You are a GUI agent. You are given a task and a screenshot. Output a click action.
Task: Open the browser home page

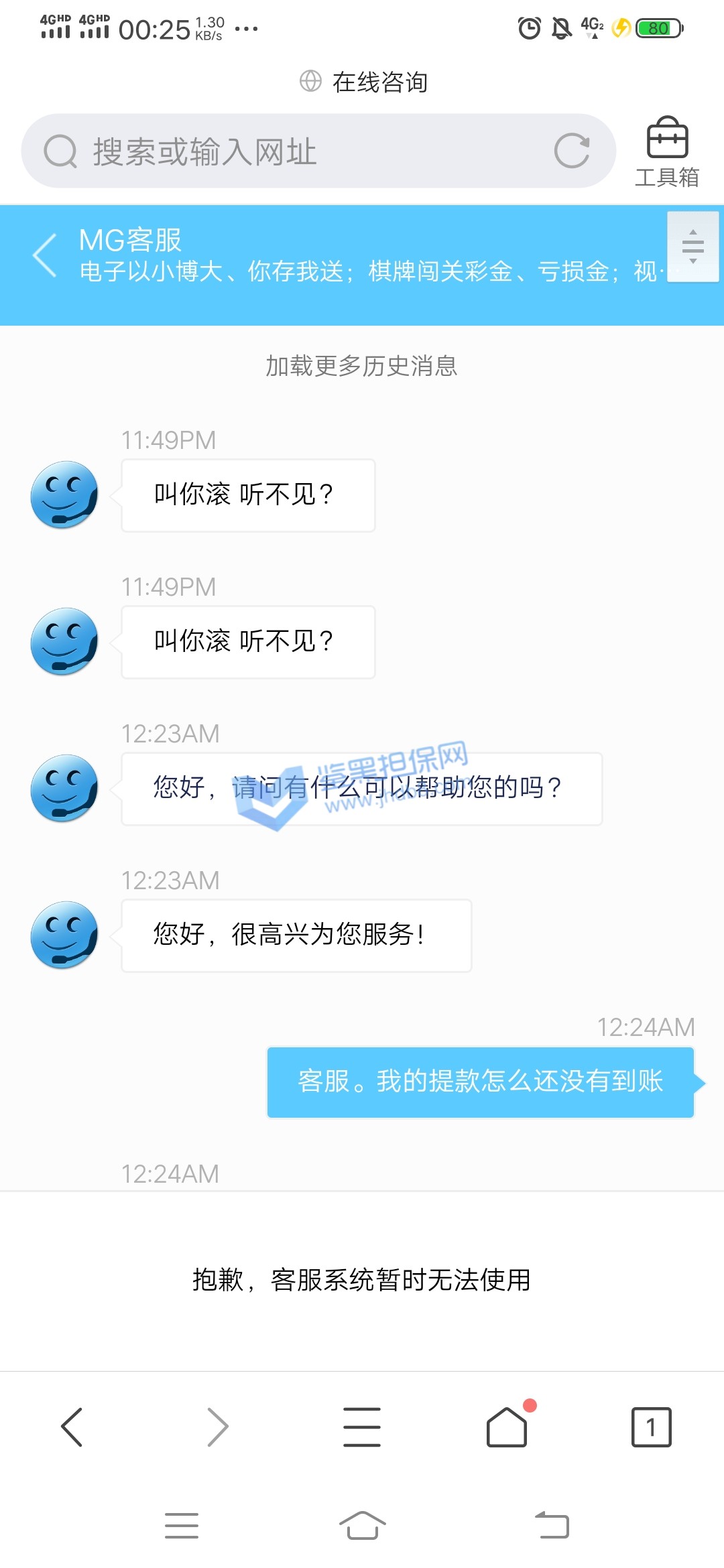pos(507,1427)
